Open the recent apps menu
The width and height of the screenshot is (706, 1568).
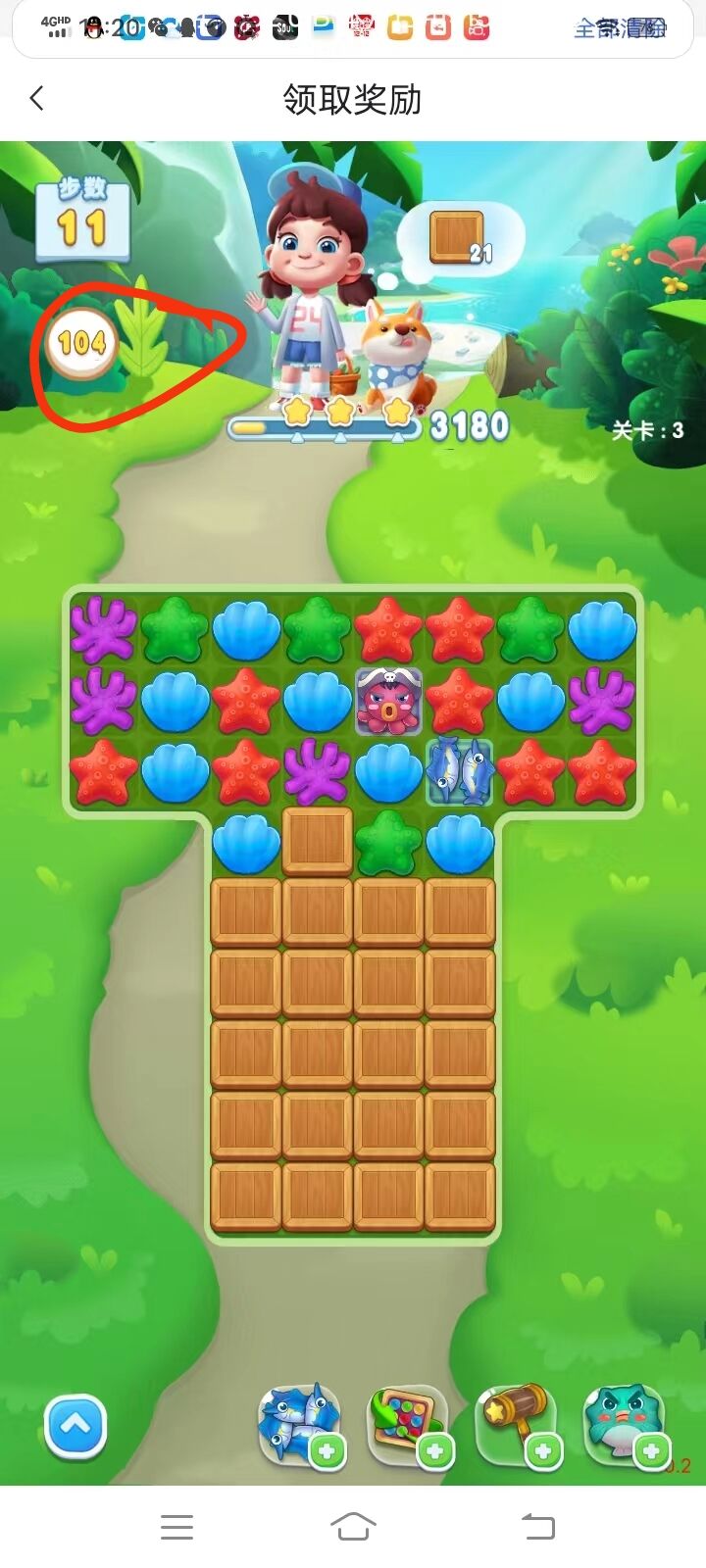tap(177, 1526)
